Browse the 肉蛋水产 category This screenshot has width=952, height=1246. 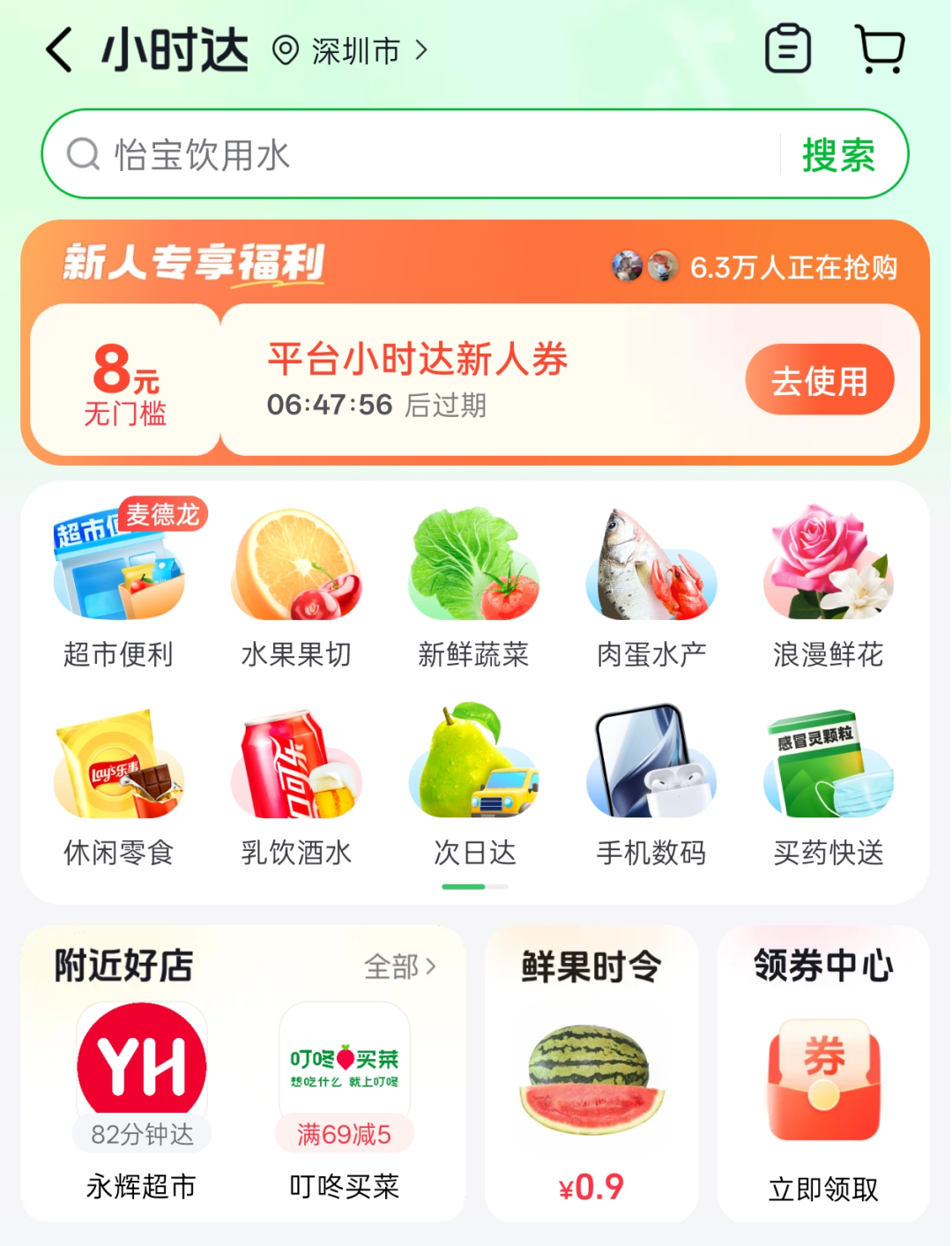[651, 586]
